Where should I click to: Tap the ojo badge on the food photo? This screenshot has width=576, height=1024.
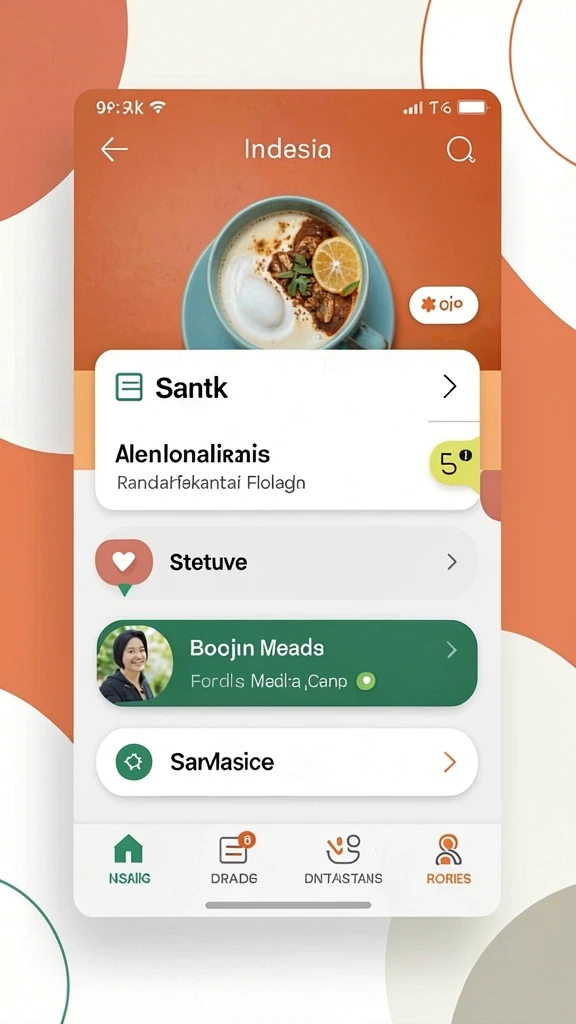pyautogui.click(x=443, y=305)
